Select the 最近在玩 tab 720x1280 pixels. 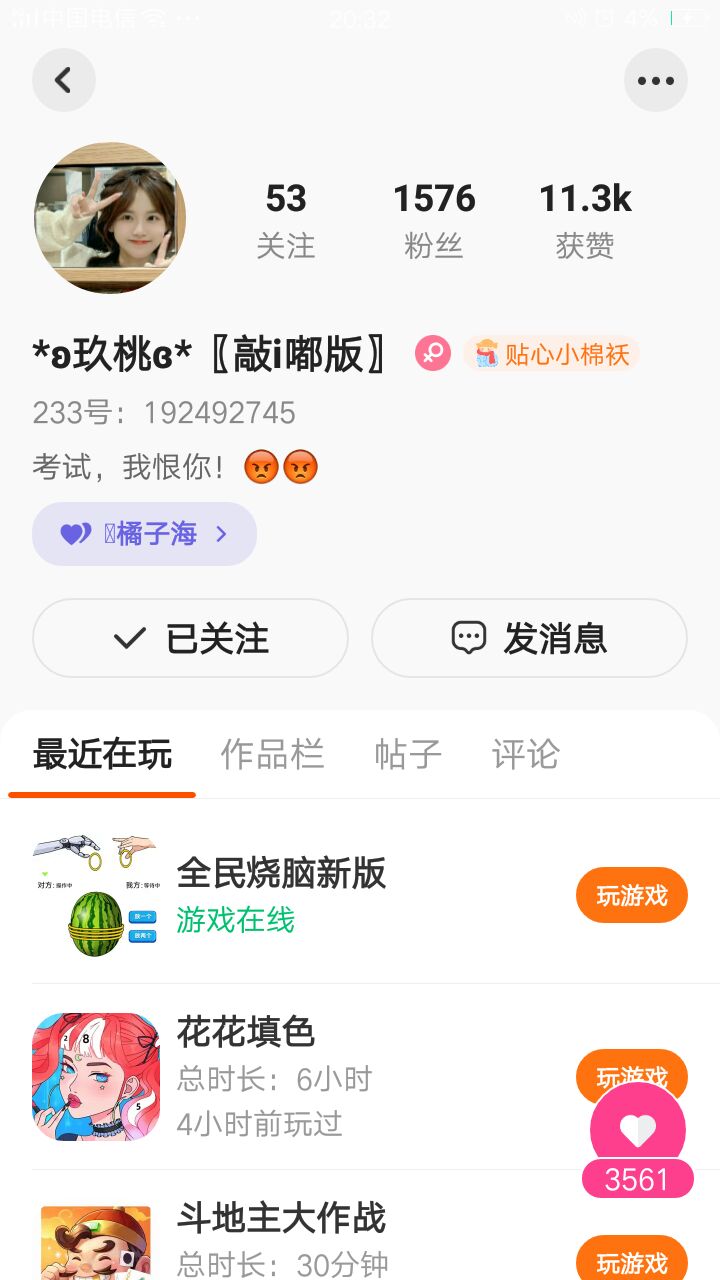pos(102,754)
